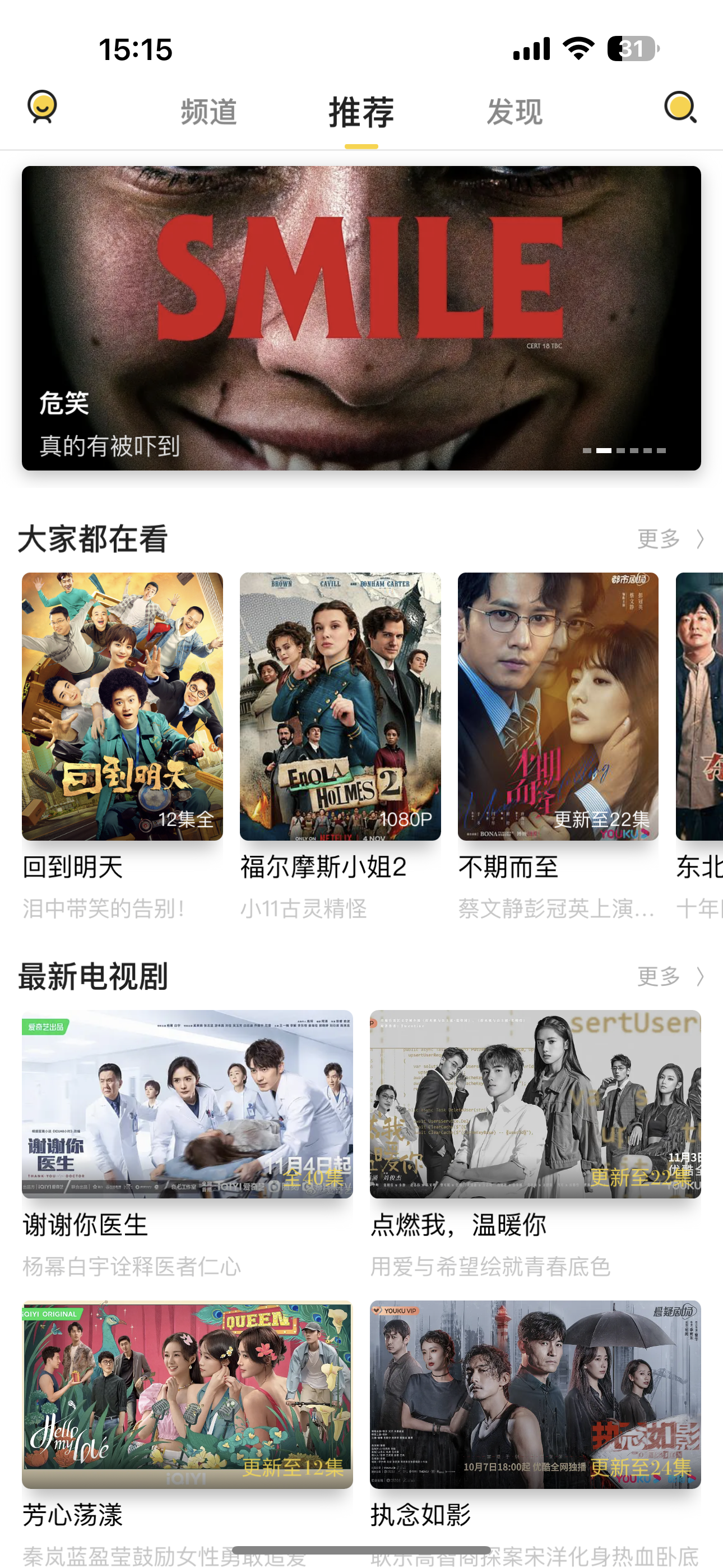
Task: Open 点燃我，温暖你 series
Action: (x=535, y=1104)
